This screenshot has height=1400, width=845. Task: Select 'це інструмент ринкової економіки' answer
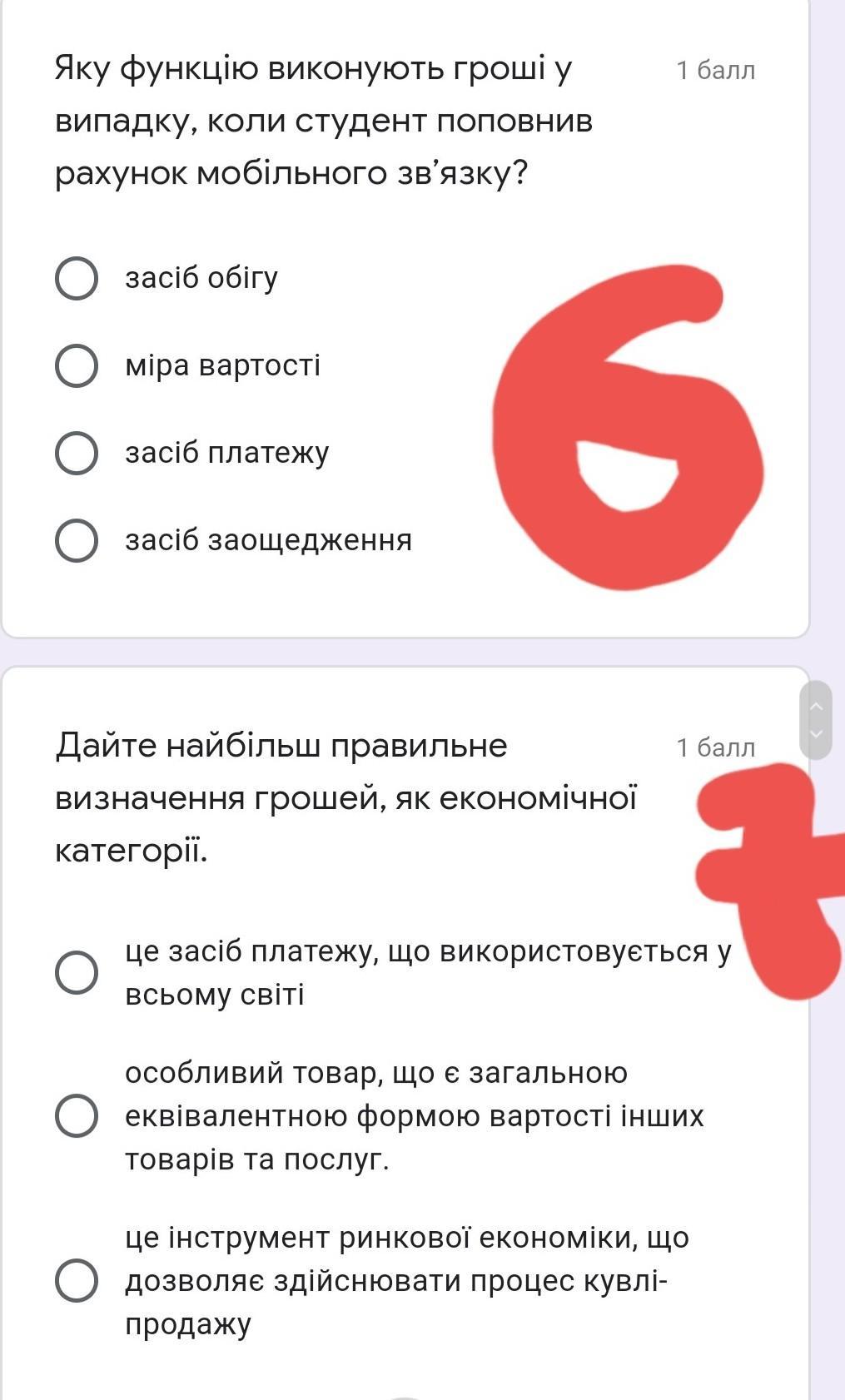77,1280
